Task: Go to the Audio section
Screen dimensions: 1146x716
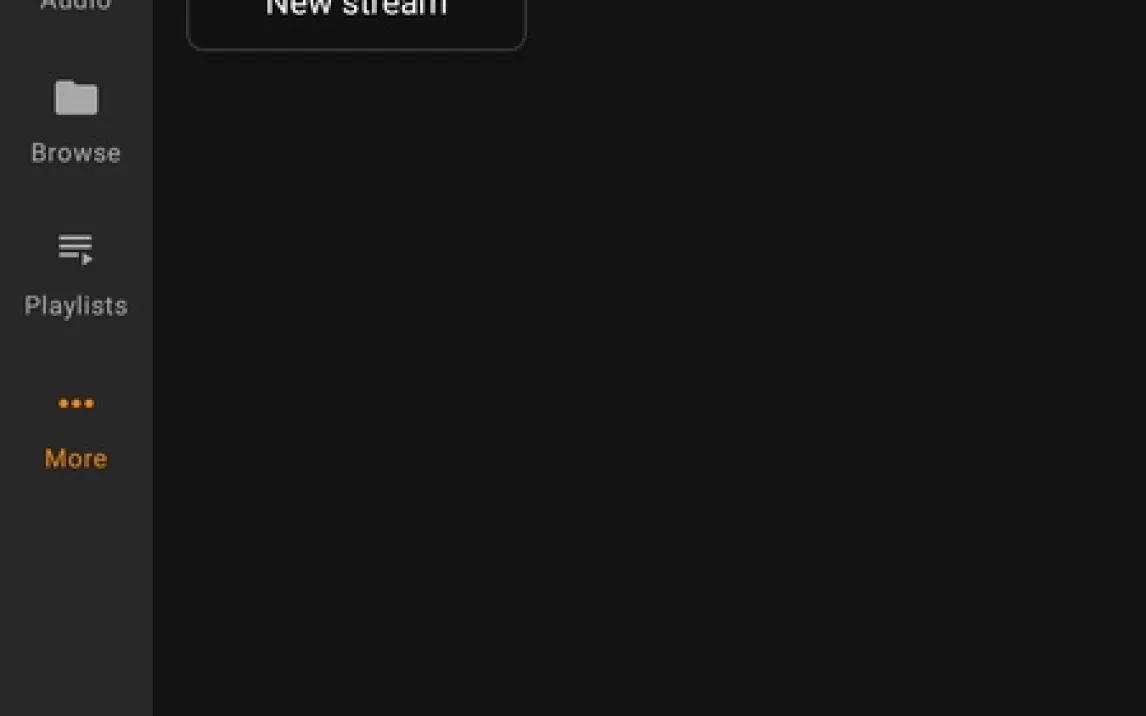Action: click(x=76, y=4)
